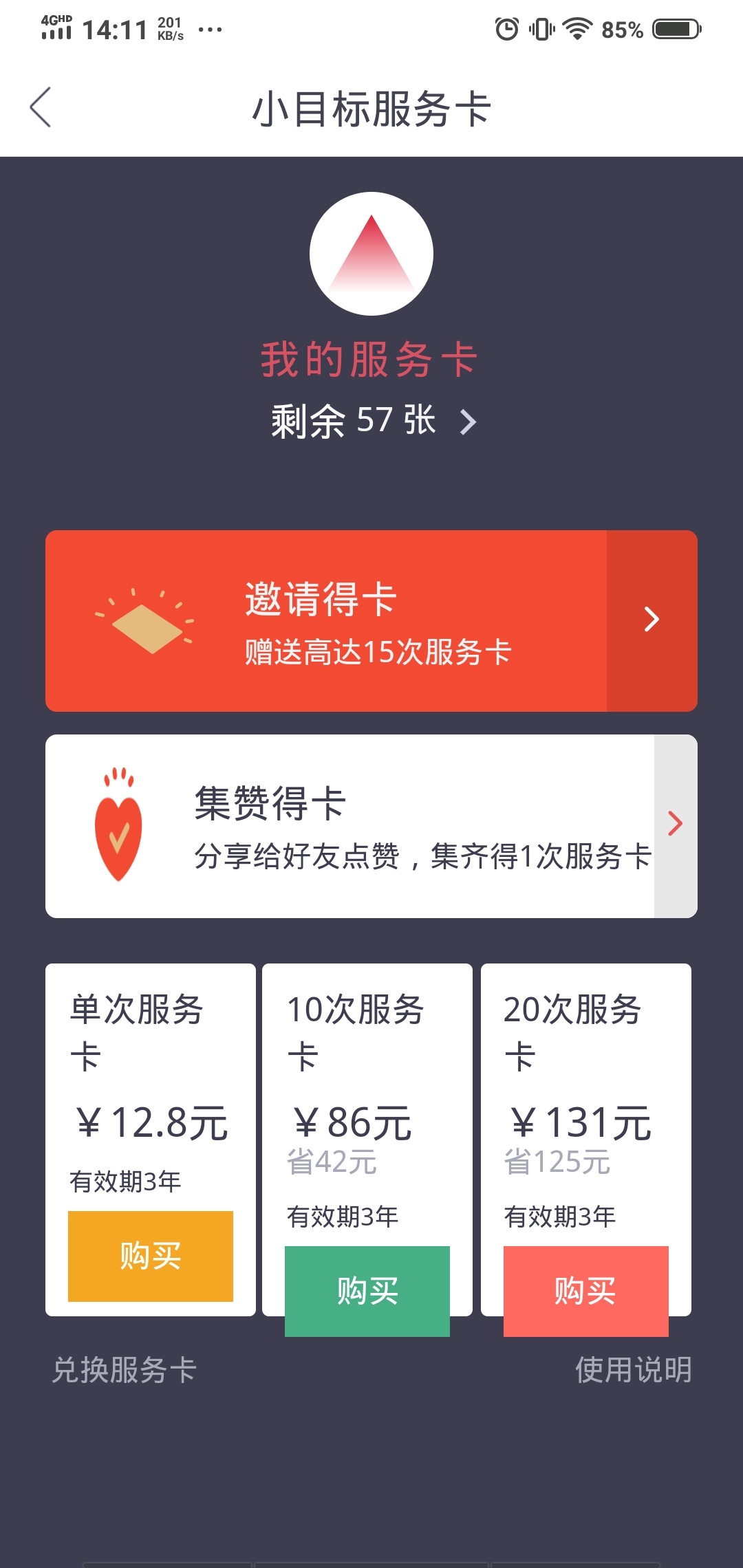Buy the 20次服务卡 for ¥131
The image size is (743, 1568).
point(586,1291)
